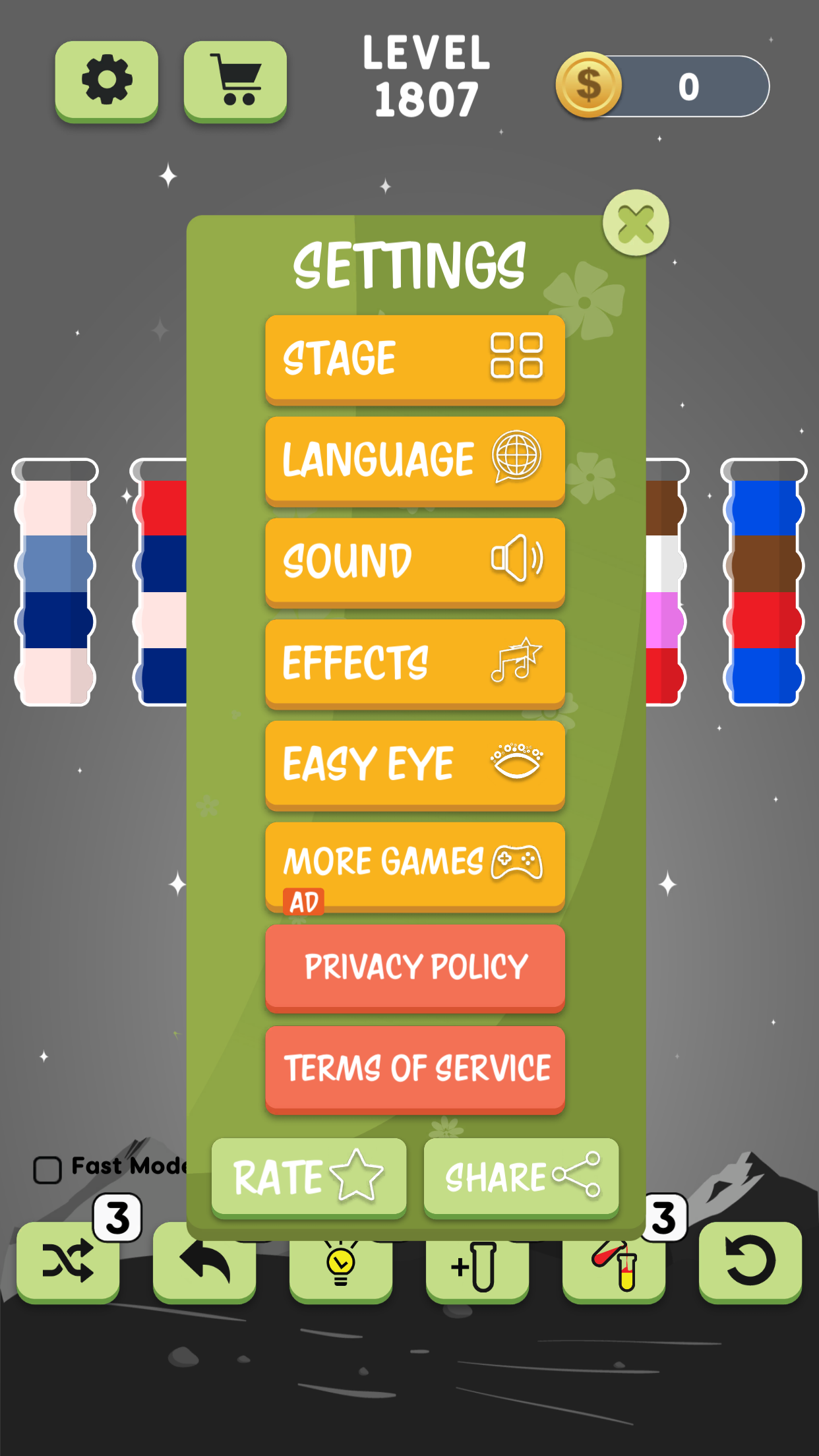Undo the last move
Screen dimensions: 819x1456
coord(204,1262)
